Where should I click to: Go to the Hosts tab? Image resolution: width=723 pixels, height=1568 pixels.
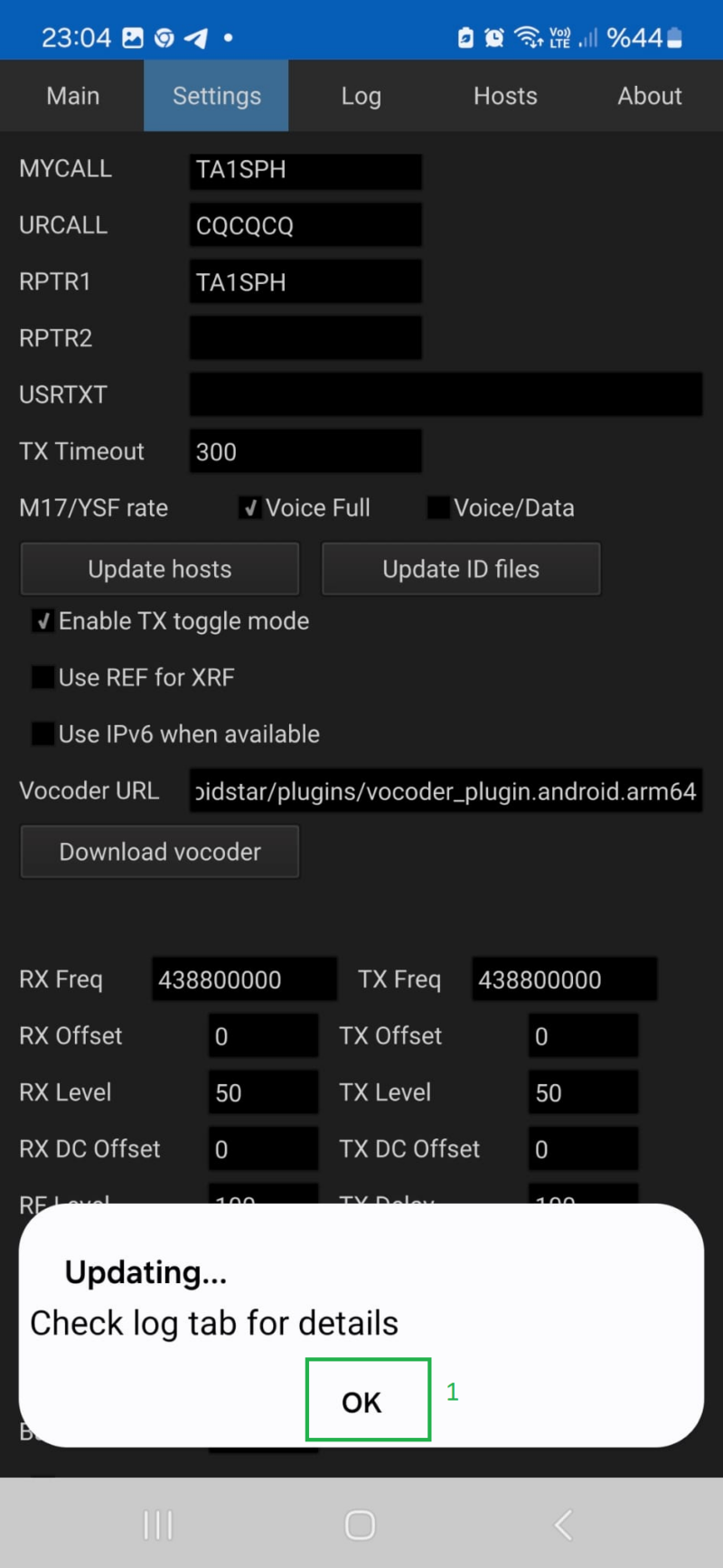pos(505,96)
